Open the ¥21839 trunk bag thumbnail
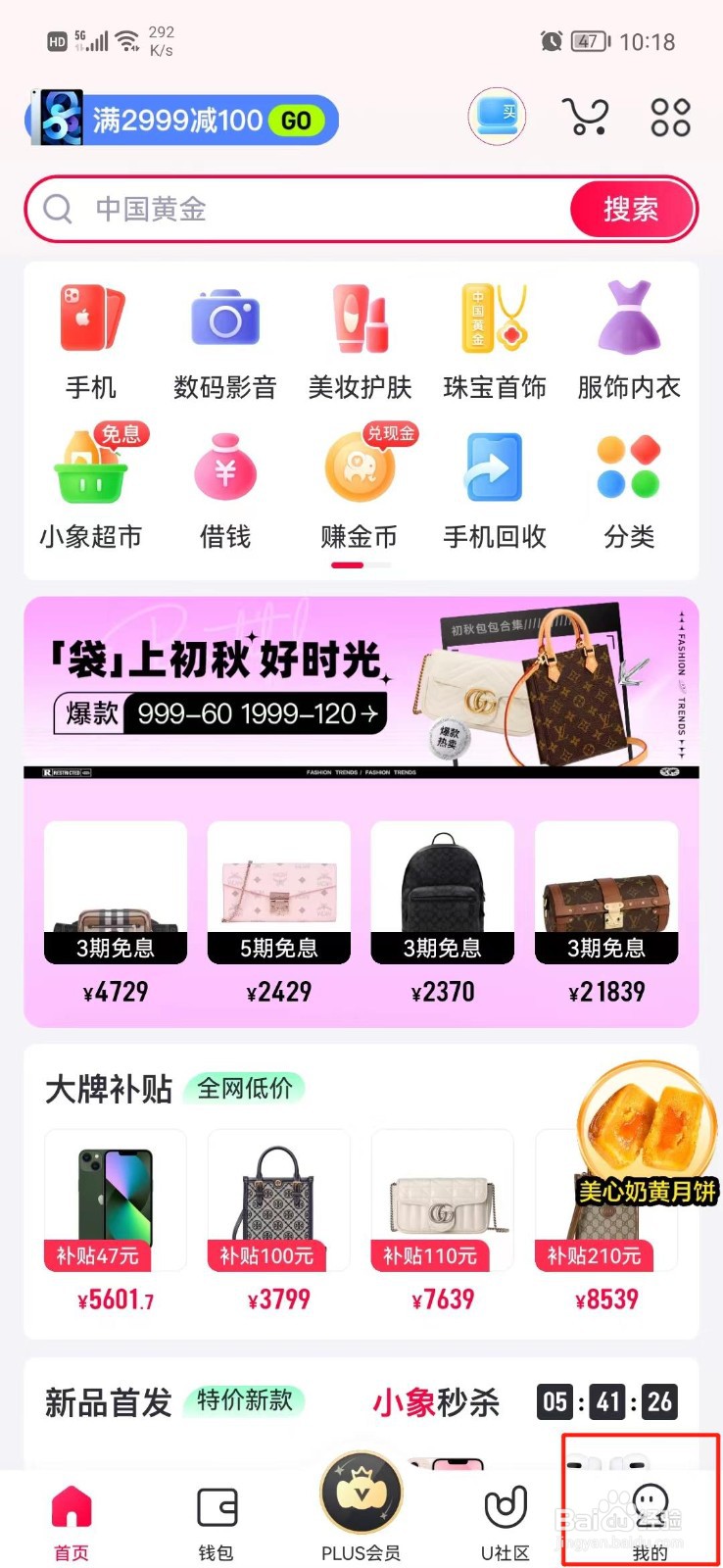Screen dimensions: 723x1568 (605, 890)
